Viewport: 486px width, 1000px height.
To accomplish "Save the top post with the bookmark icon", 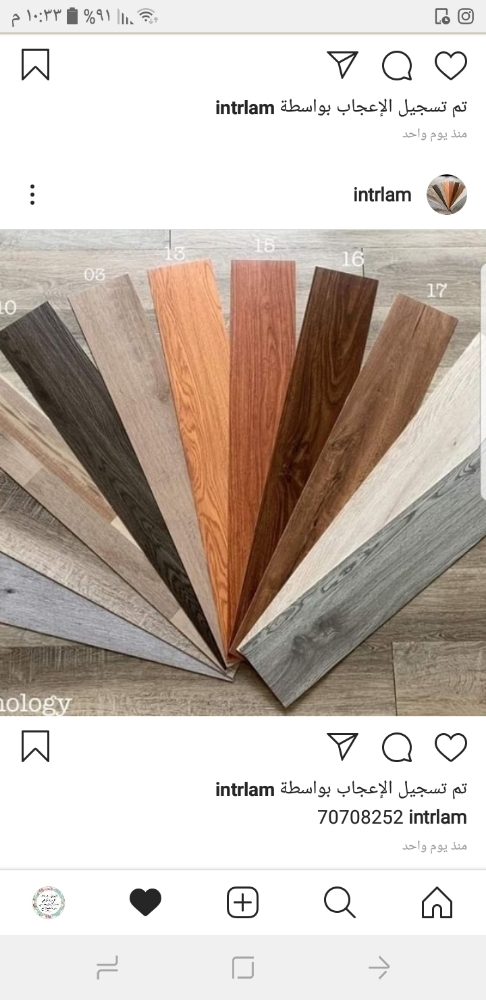I will 35,65.
